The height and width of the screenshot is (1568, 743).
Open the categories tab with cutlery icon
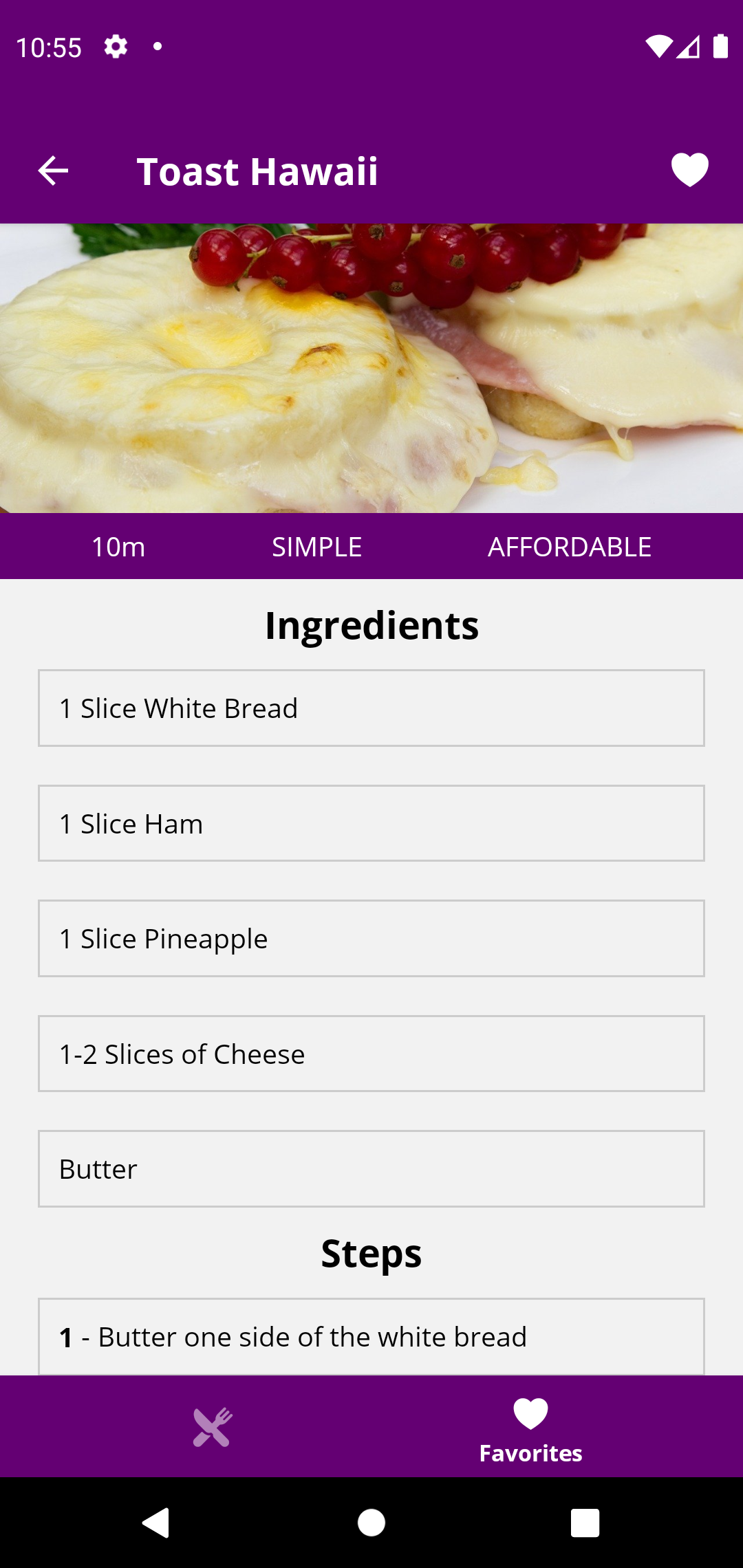pos(213,1427)
